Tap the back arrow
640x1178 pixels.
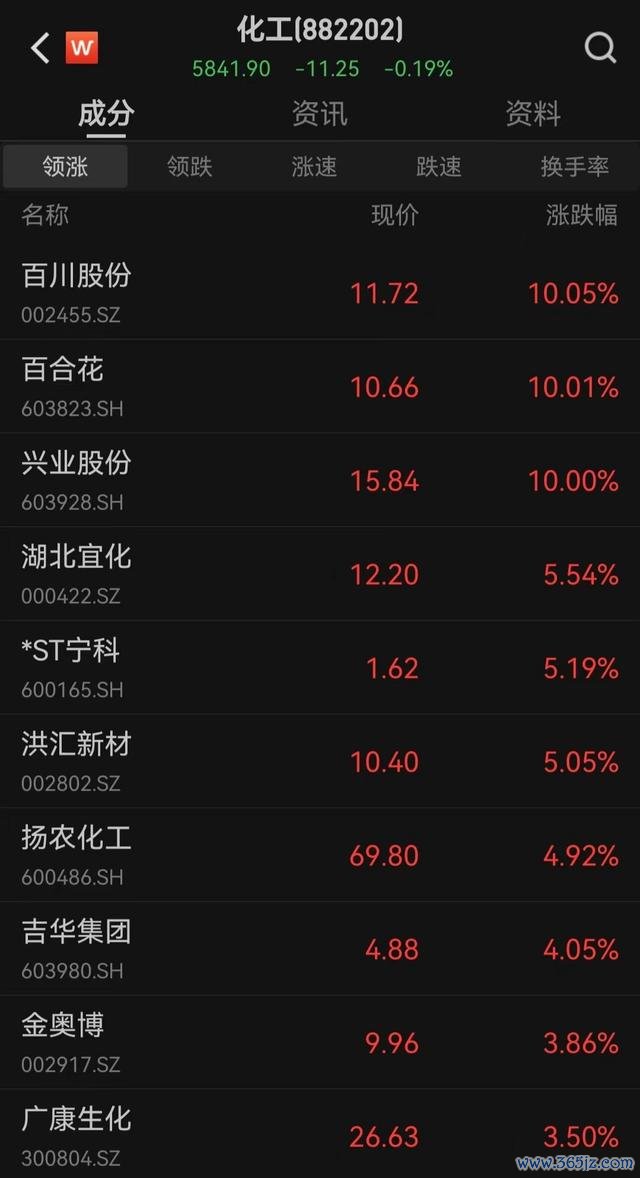(40, 48)
